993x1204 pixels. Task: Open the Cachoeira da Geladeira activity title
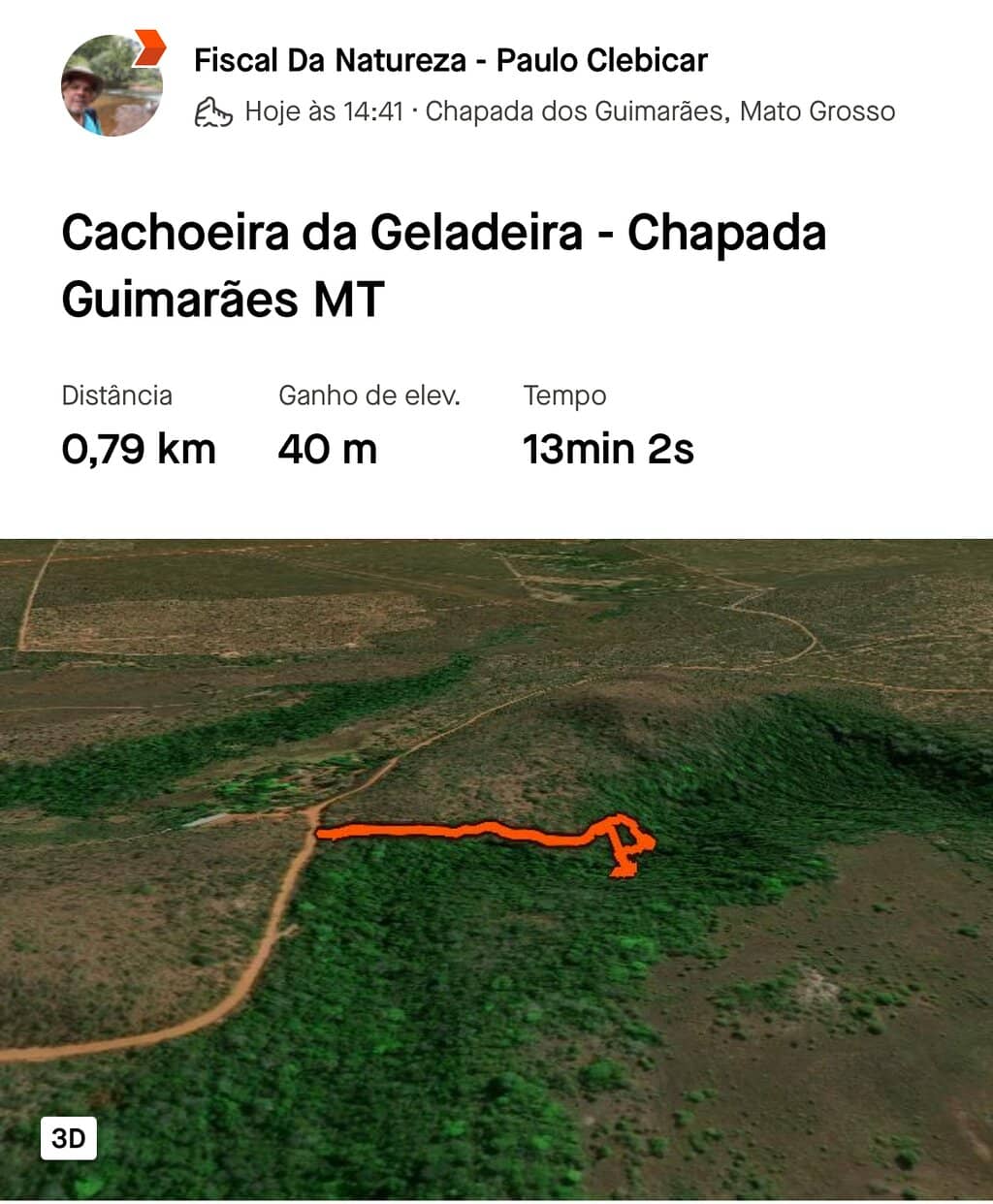coord(443,266)
